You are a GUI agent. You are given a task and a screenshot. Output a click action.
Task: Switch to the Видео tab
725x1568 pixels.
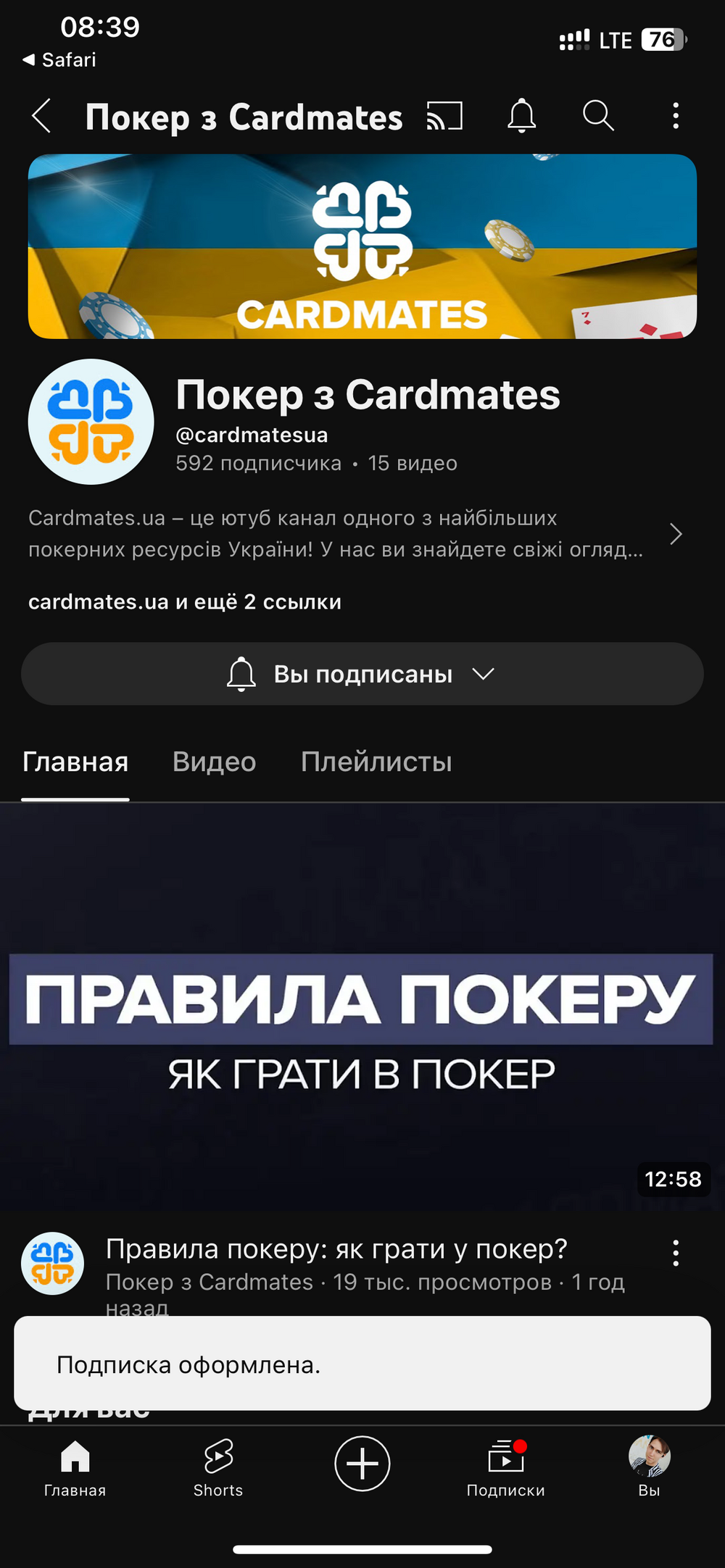[x=215, y=762]
